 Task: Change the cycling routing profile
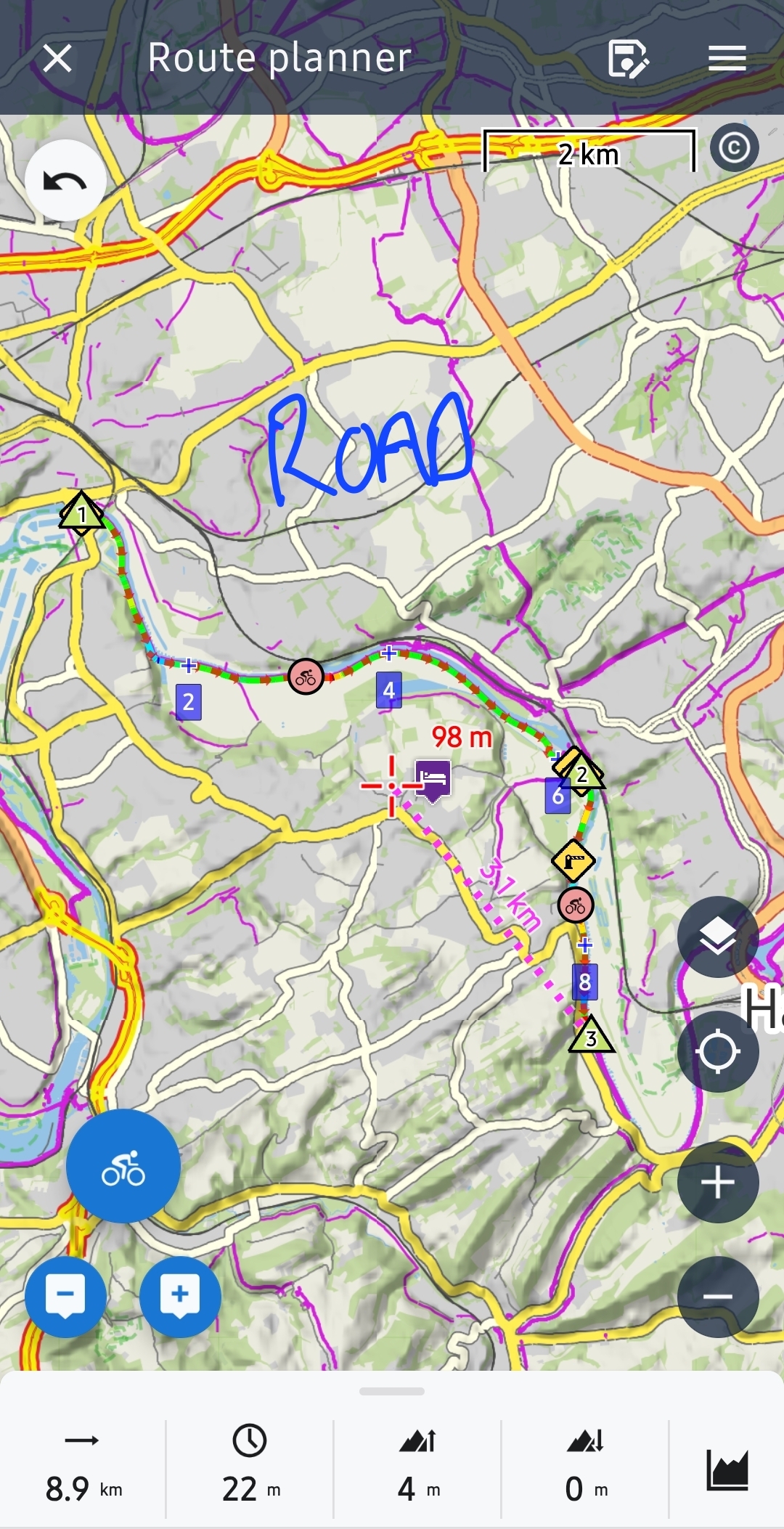[x=123, y=1166]
